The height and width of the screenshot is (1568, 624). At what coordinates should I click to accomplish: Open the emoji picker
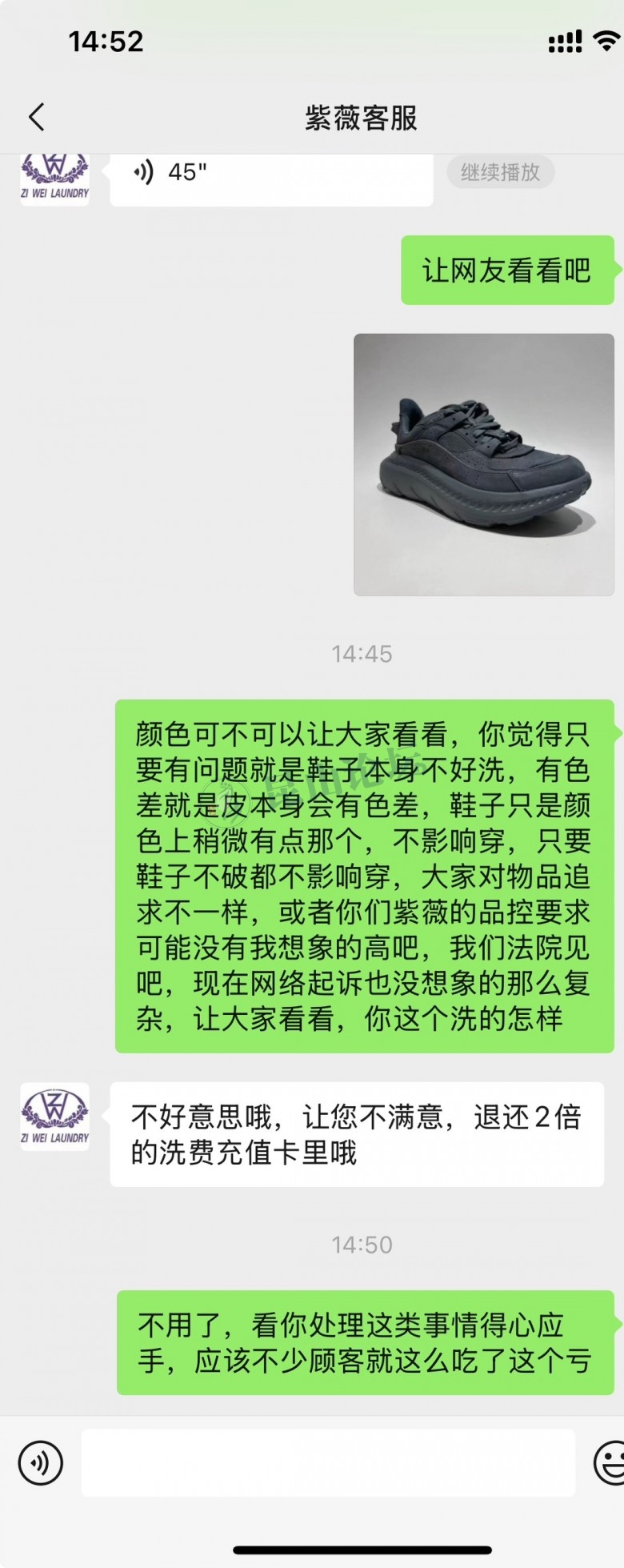pos(610,1462)
